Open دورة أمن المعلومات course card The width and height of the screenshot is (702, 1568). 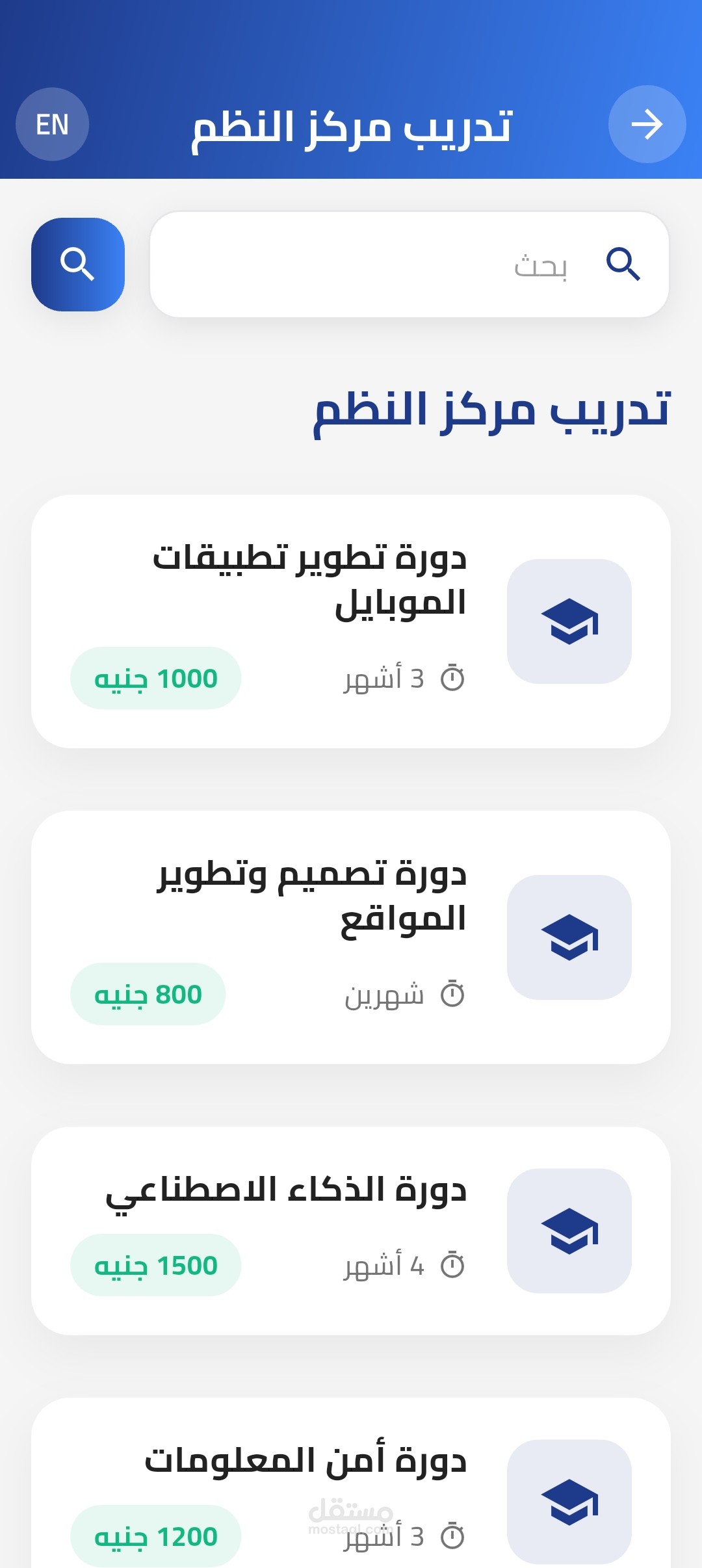(x=351, y=1483)
